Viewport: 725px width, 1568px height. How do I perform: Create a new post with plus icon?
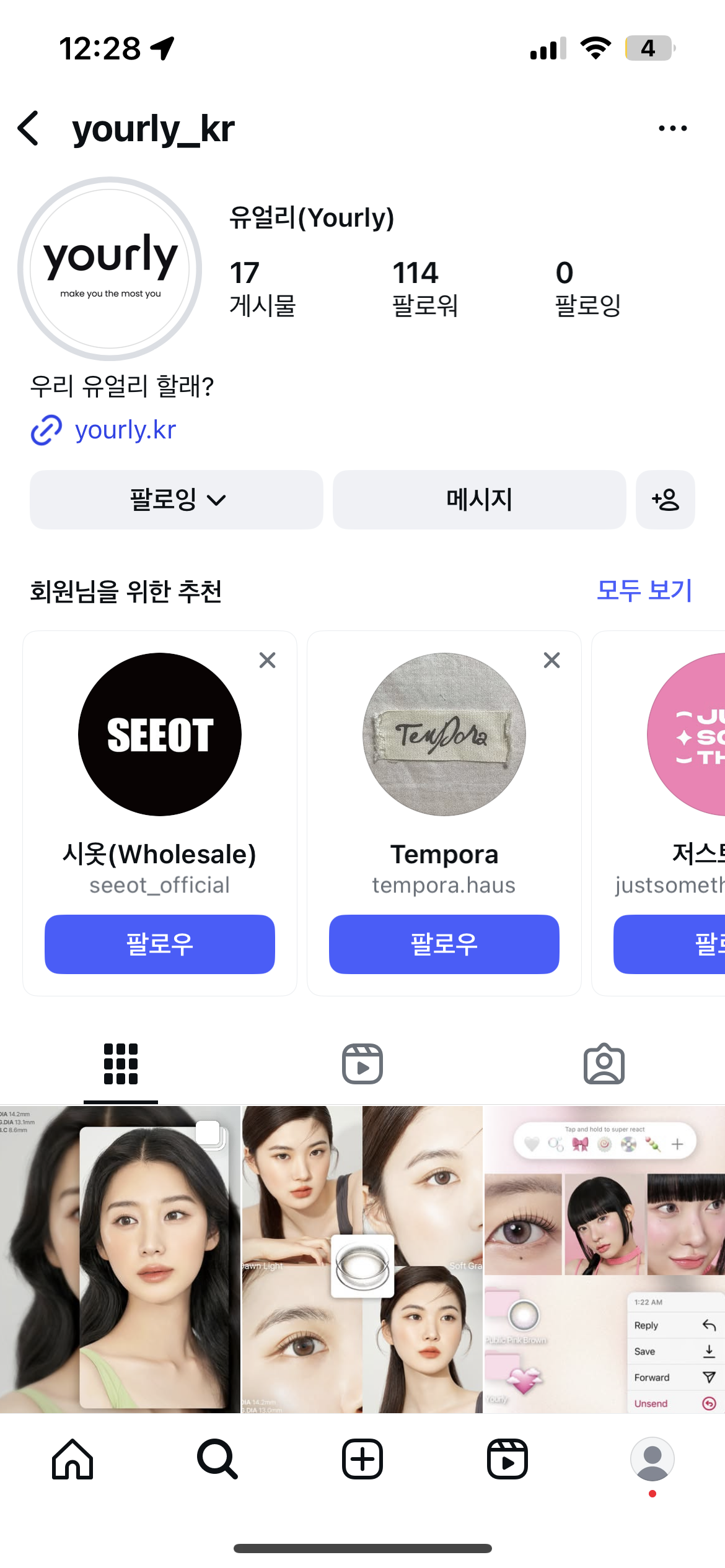tap(362, 1459)
